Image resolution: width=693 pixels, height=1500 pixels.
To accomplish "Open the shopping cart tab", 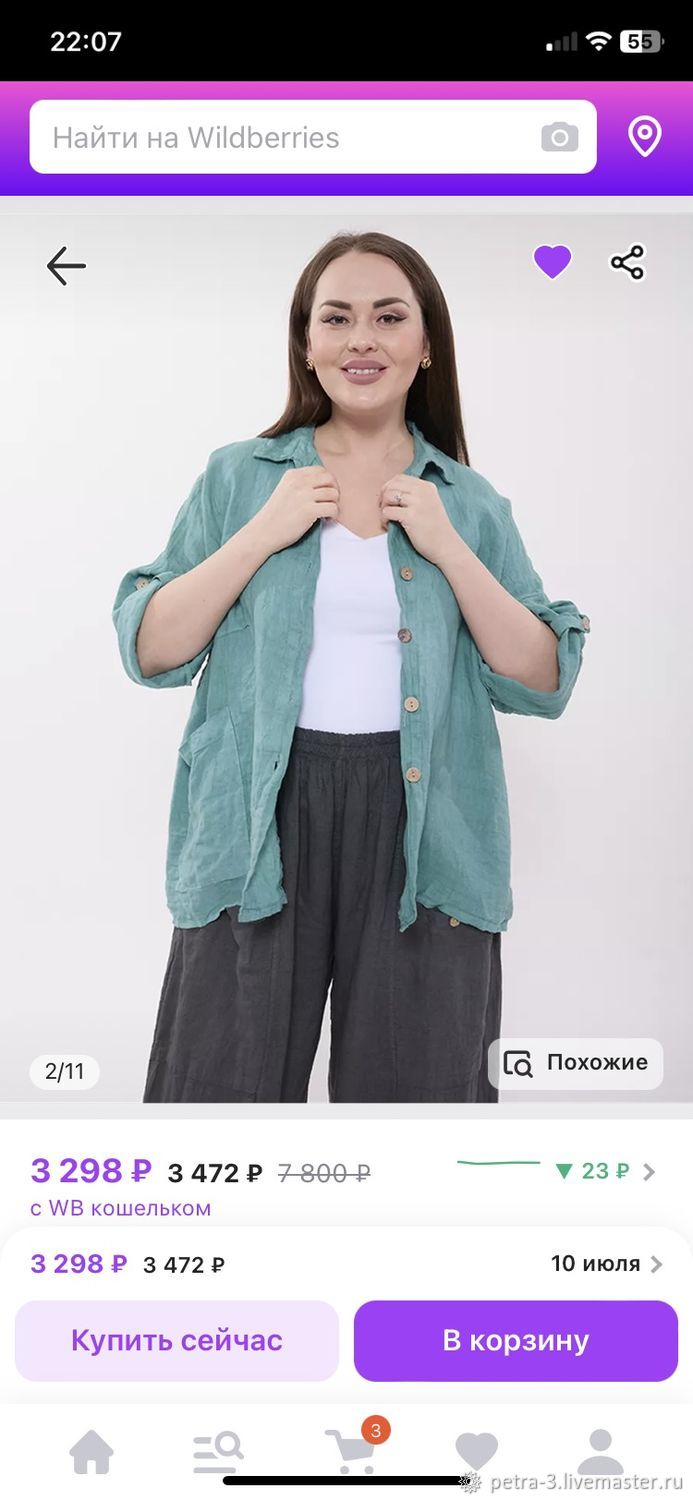I will coord(350,1451).
